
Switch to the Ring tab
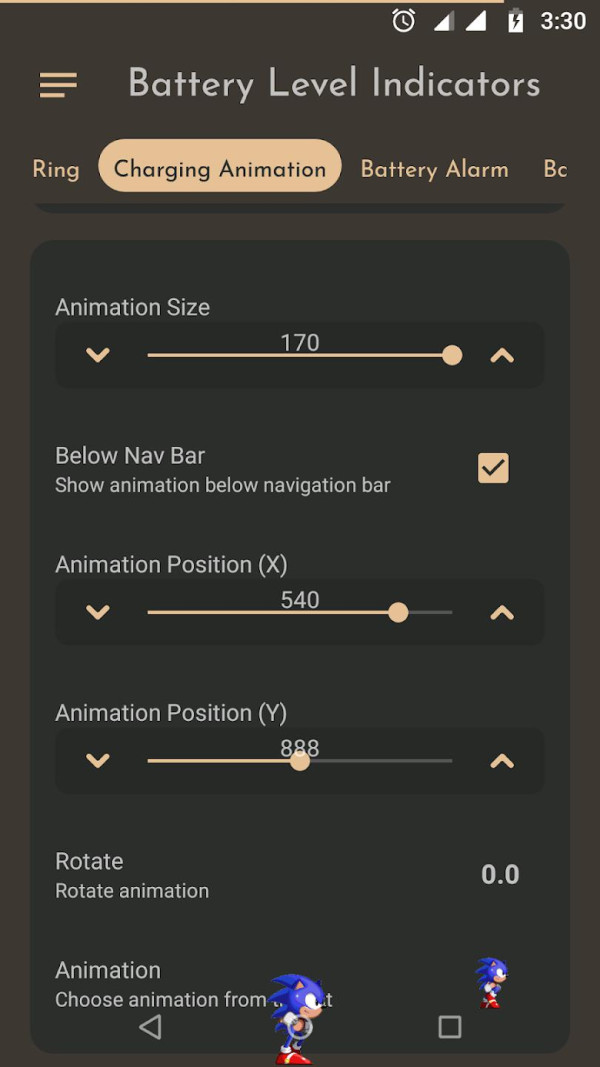56,169
